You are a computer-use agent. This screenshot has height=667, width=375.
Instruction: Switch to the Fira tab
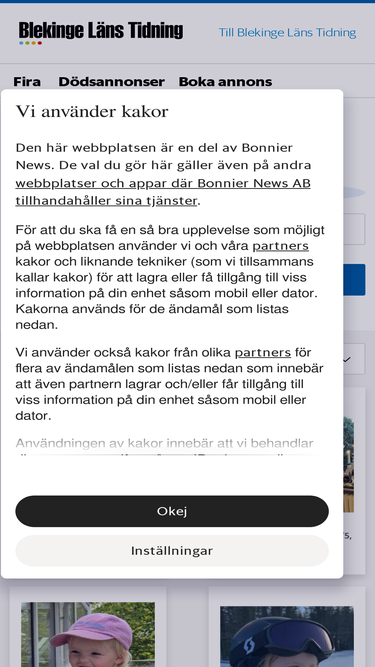click(x=27, y=82)
